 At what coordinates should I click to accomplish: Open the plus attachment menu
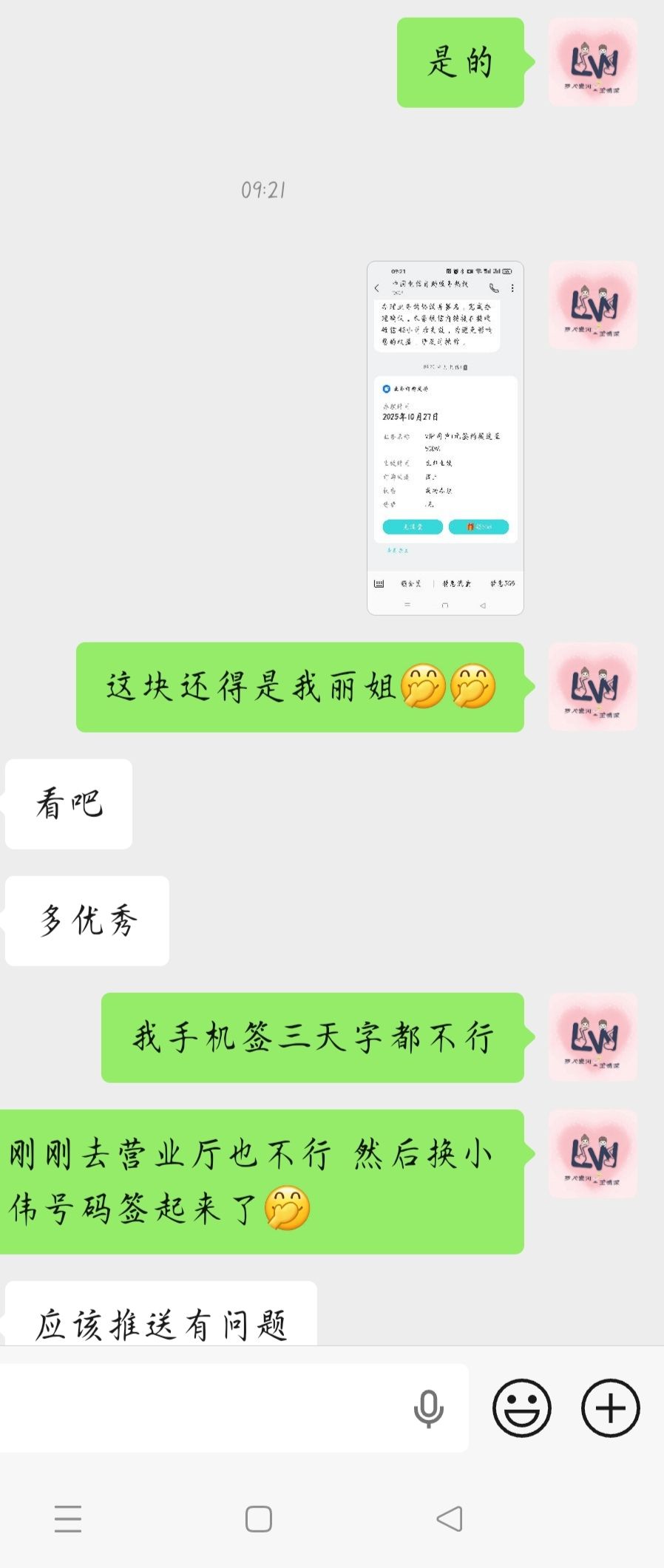[x=610, y=1408]
